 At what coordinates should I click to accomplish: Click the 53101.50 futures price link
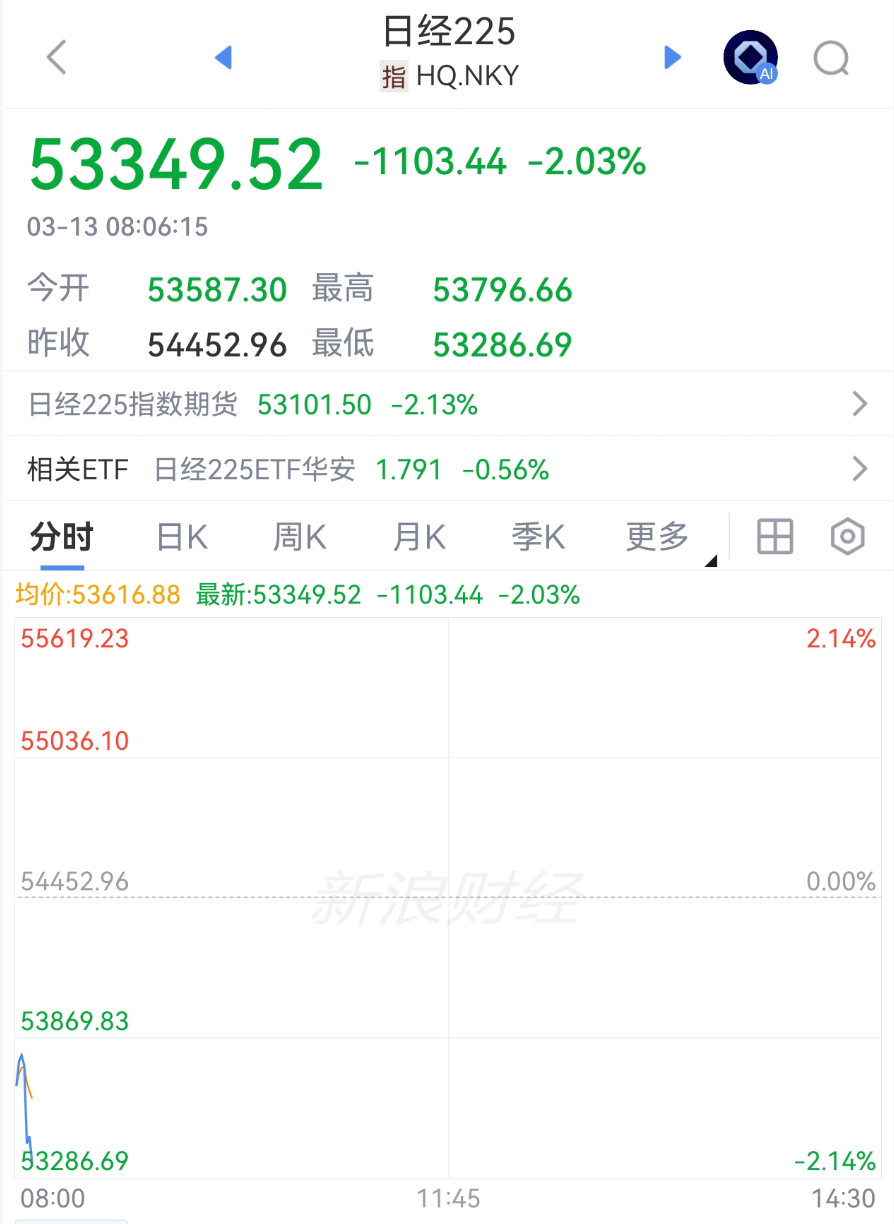314,404
